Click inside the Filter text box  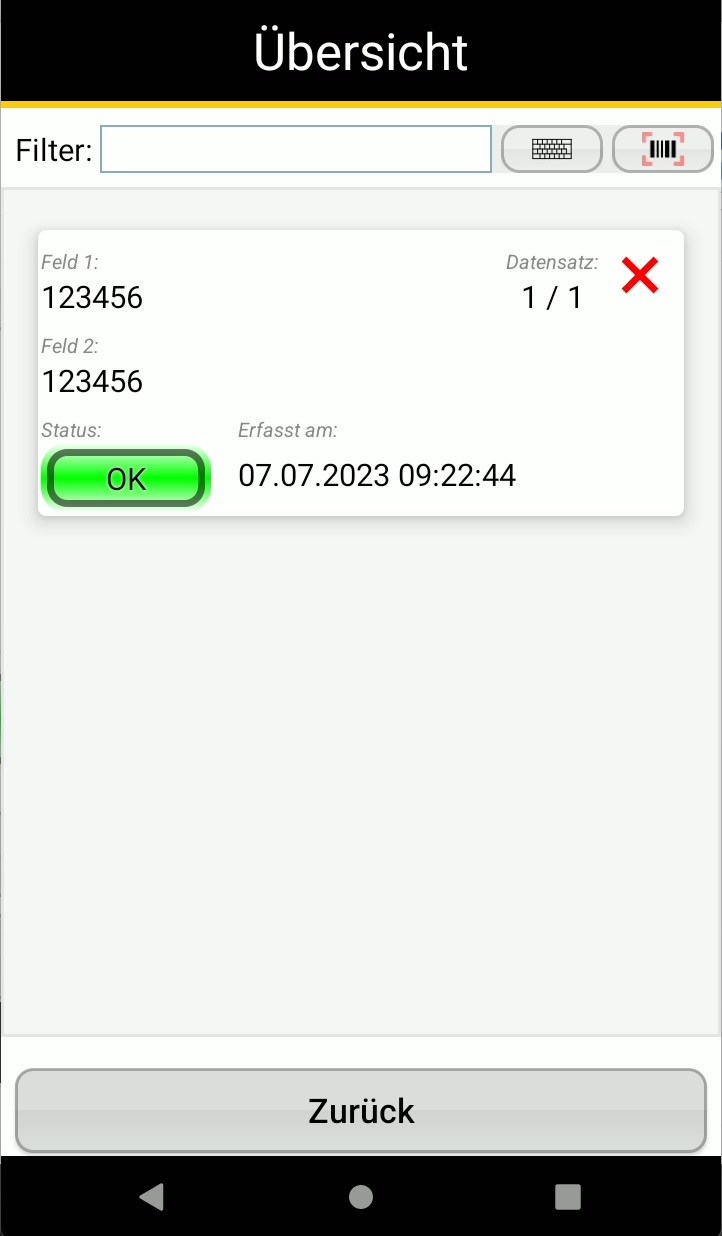pyautogui.click(x=295, y=148)
